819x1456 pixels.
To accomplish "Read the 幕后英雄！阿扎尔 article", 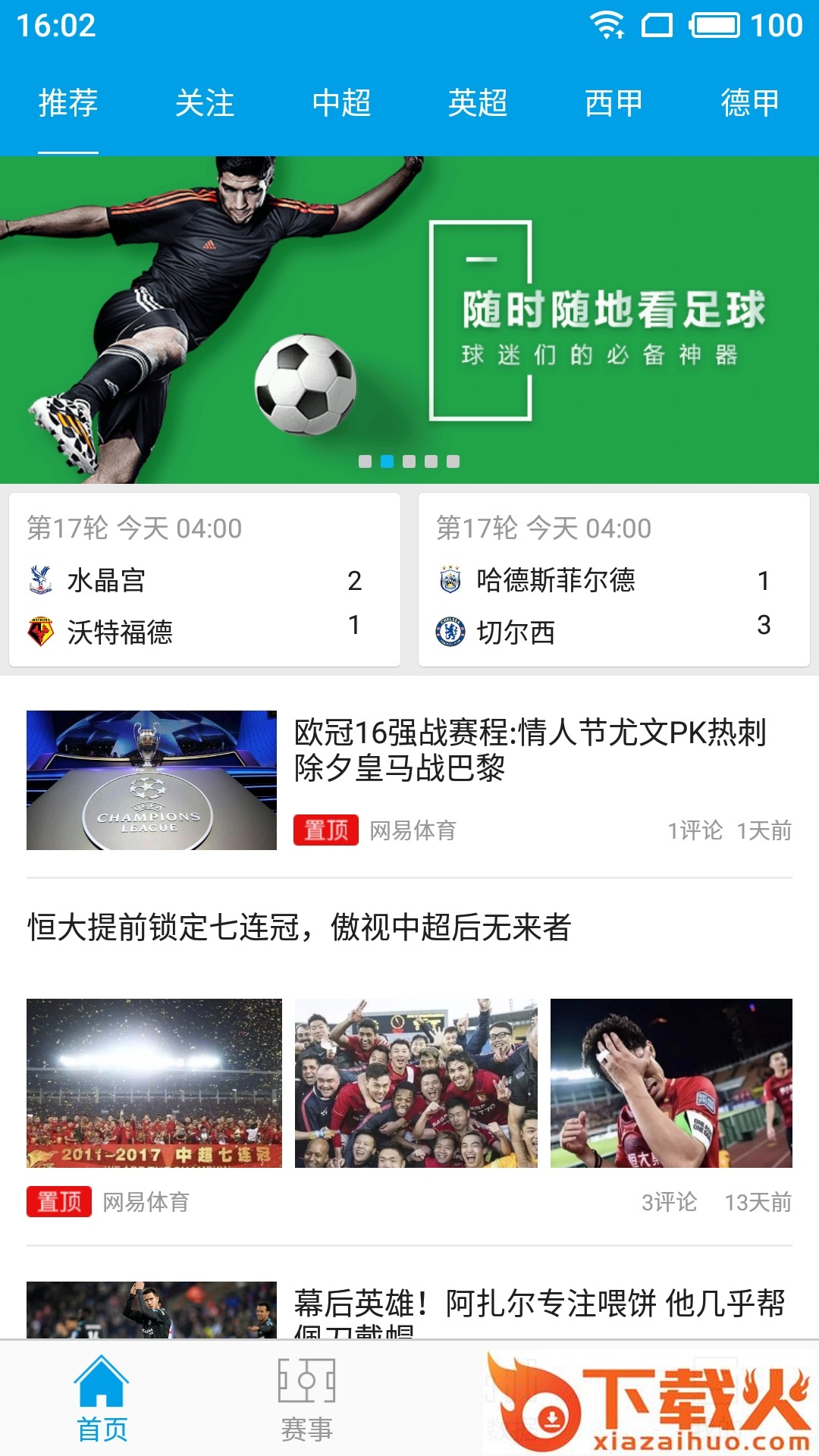I will pos(538,1305).
